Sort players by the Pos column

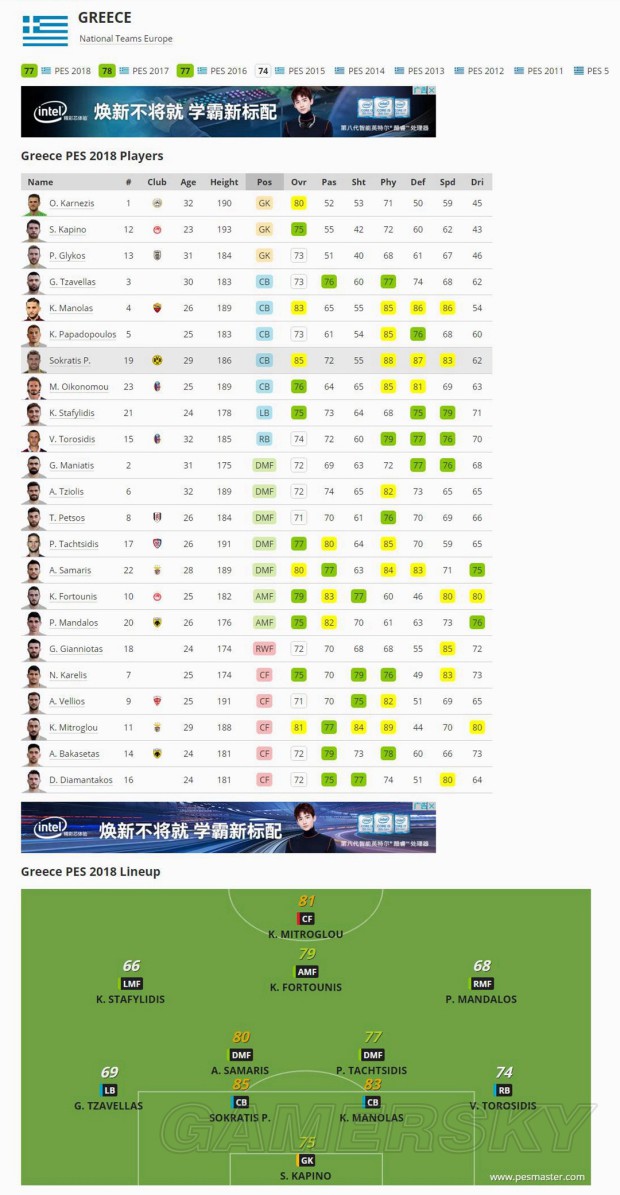click(264, 182)
